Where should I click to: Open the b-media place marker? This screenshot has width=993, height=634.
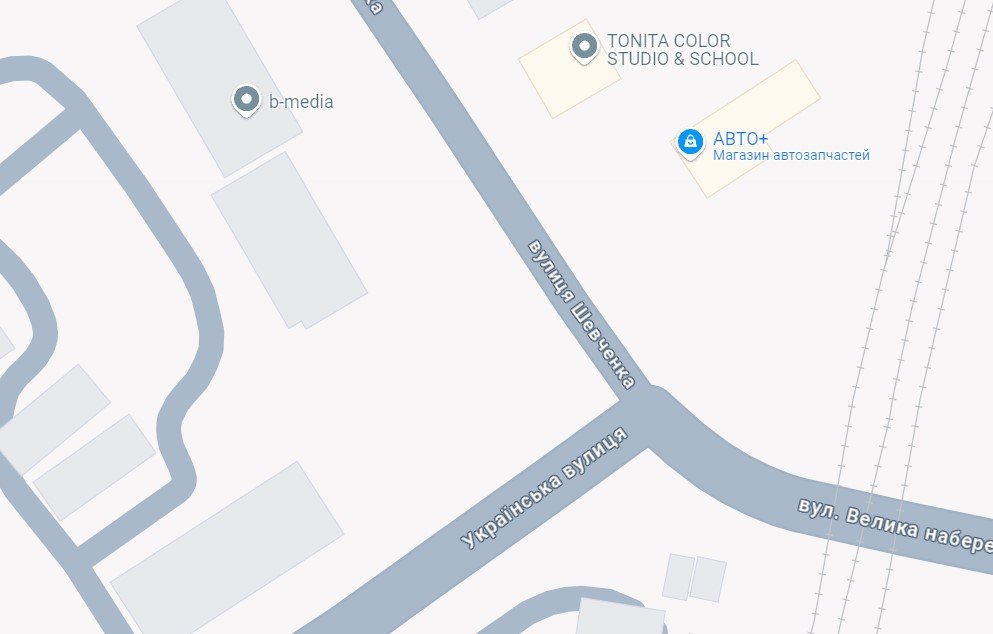[246, 100]
